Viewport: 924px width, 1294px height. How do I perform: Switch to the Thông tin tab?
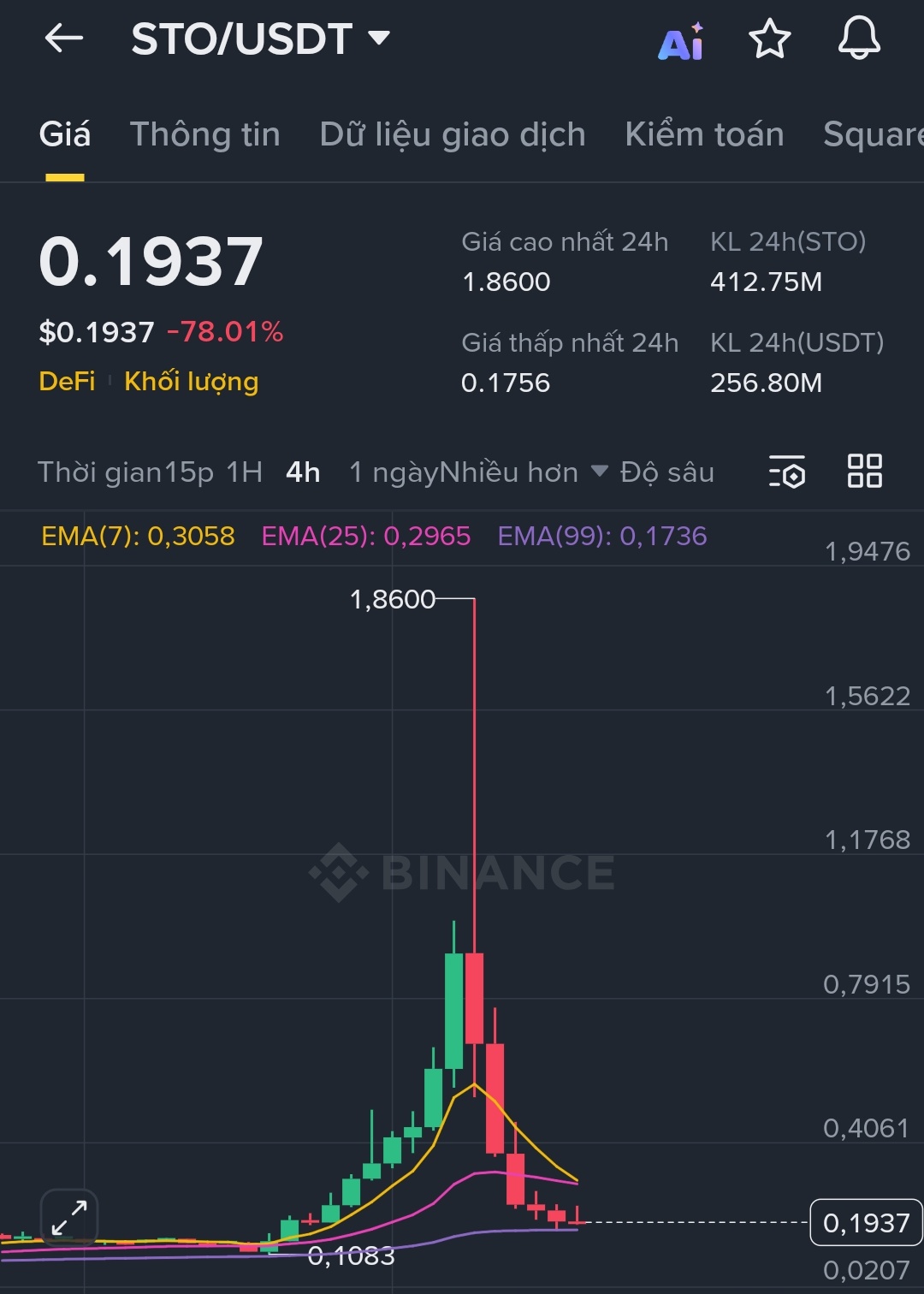tap(204, 134)
